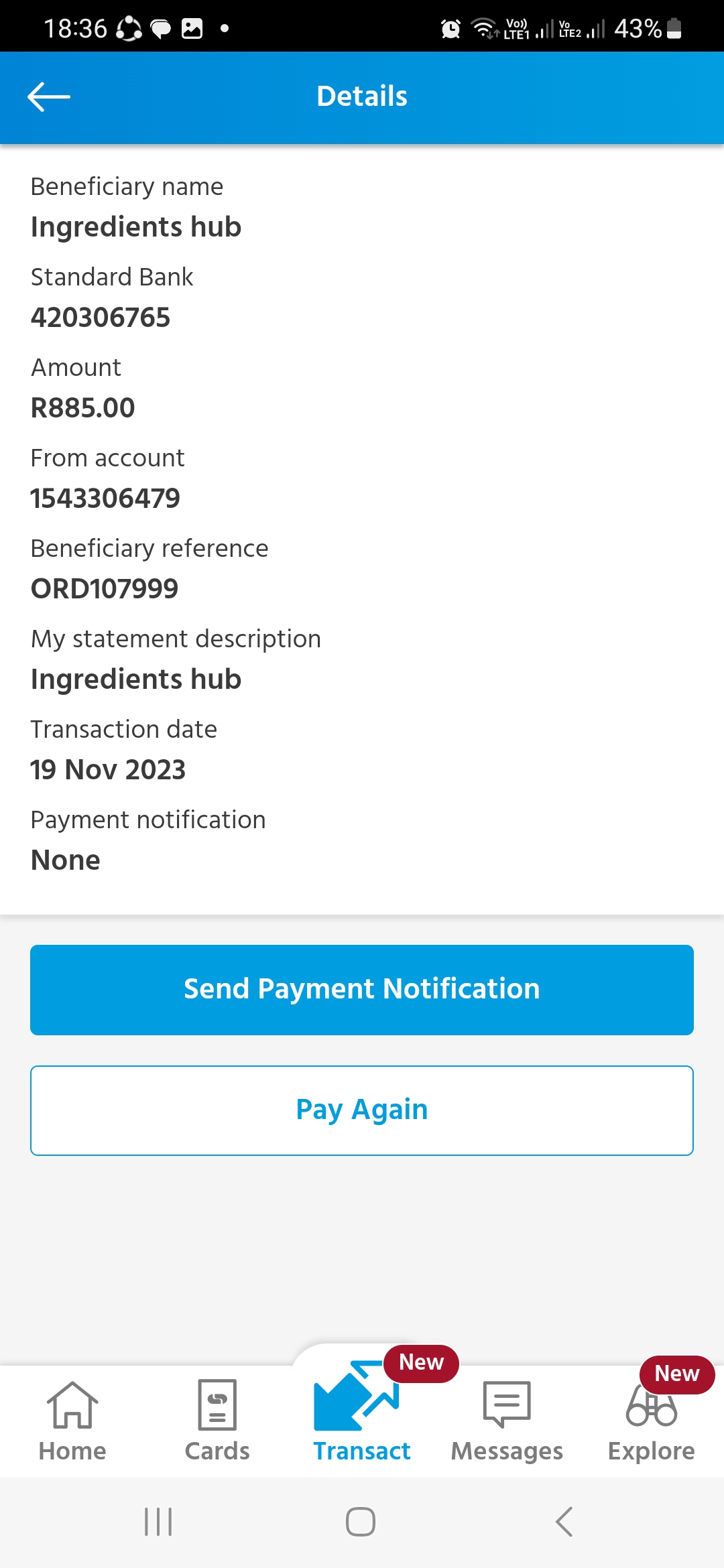Tap the system recent apps button
Image resolution: width=724 pixels, height=1568 pixels.
[159, 1522]
